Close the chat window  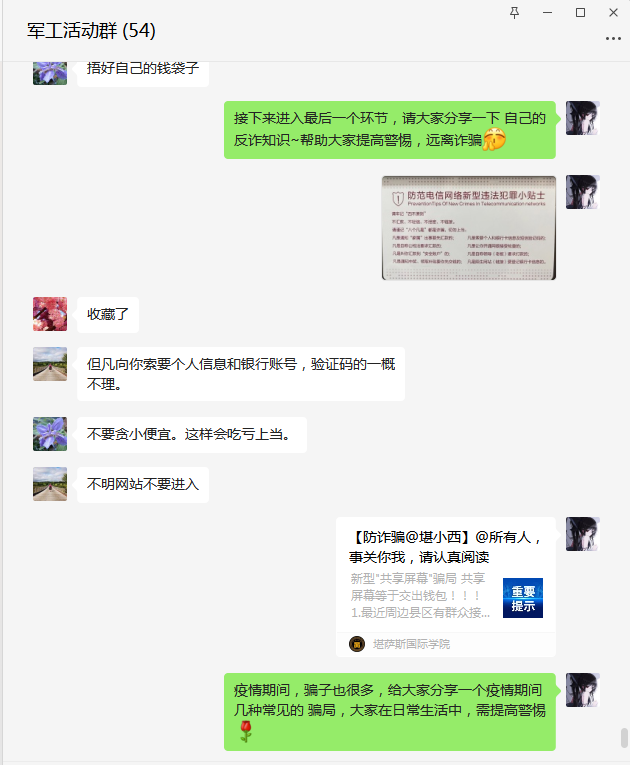point(613,12)
